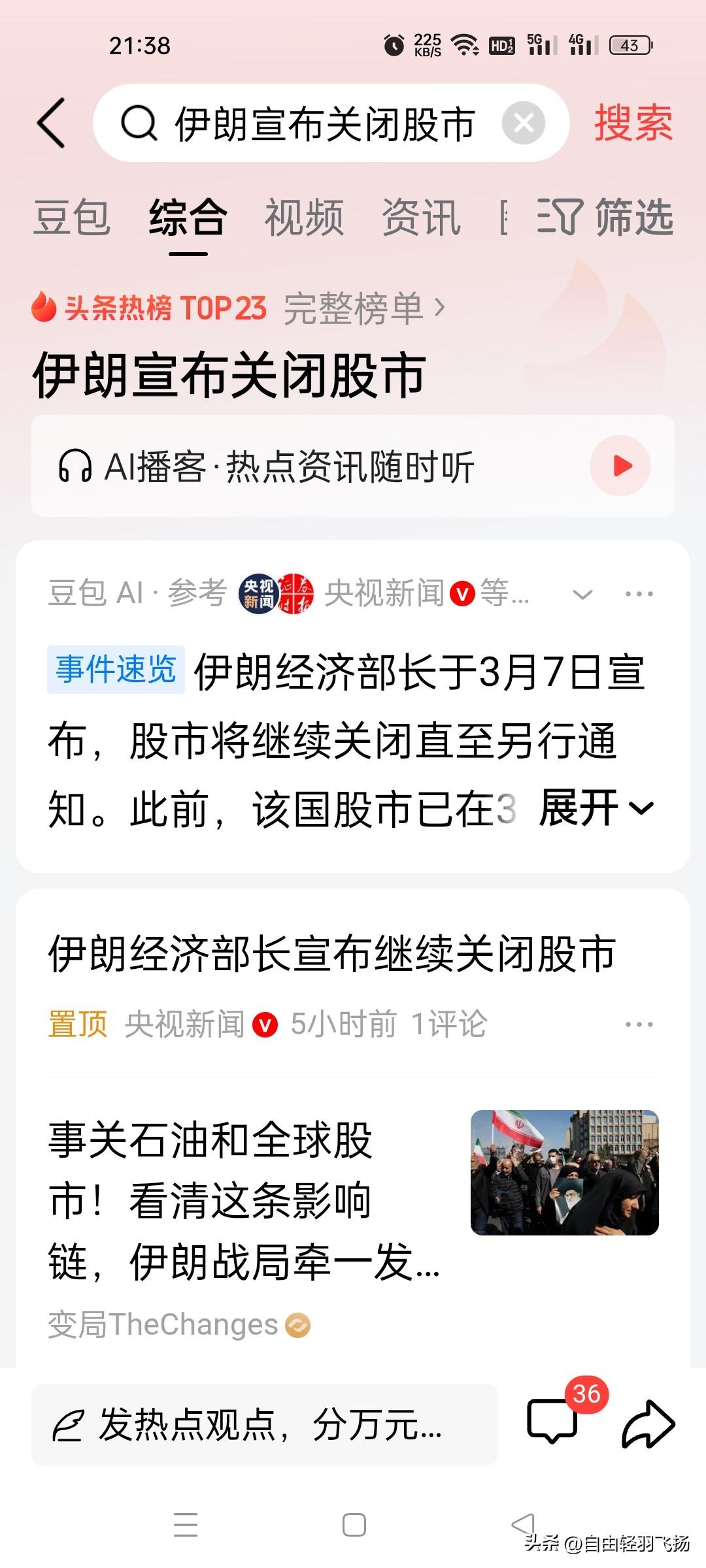Play the AI播客 hot news audio

point(621,465)
